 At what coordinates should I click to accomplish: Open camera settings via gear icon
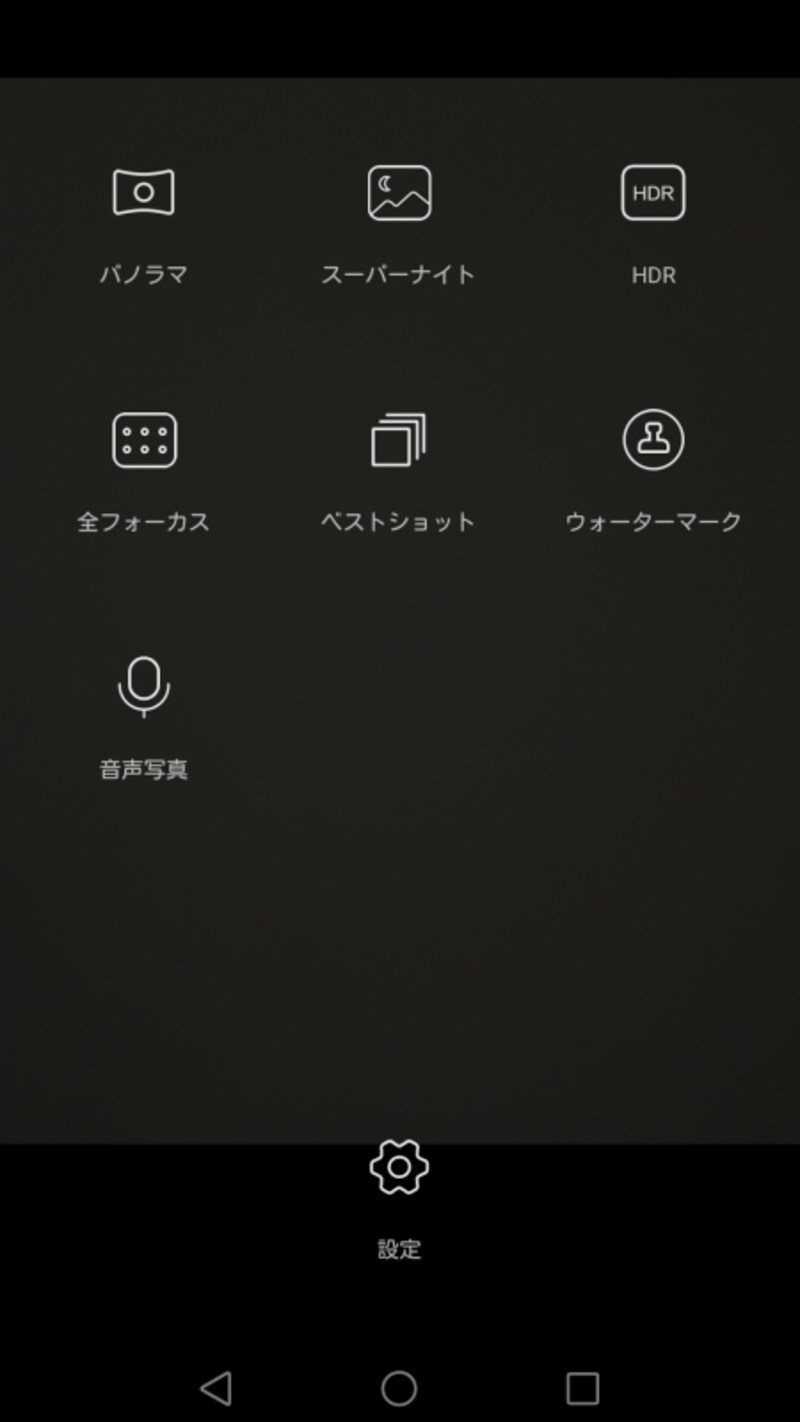pyautogui.click(x=400, y=1168)
